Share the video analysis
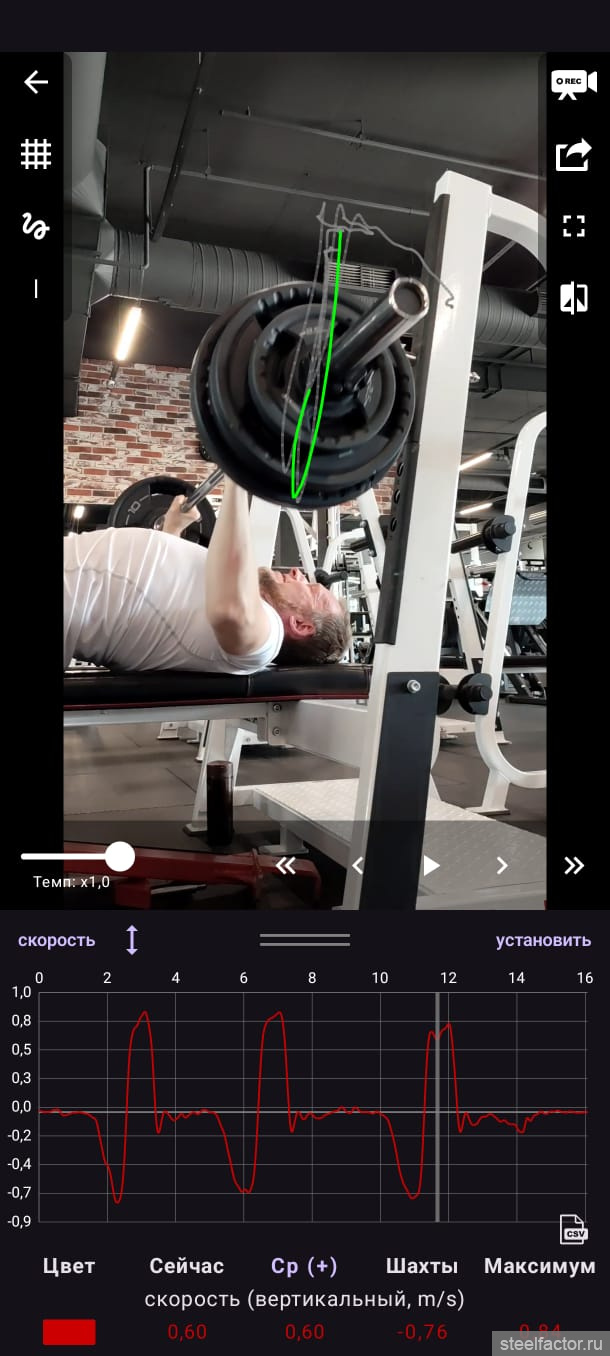Screen dimensions: 610x1356 (x=573, y=155)
